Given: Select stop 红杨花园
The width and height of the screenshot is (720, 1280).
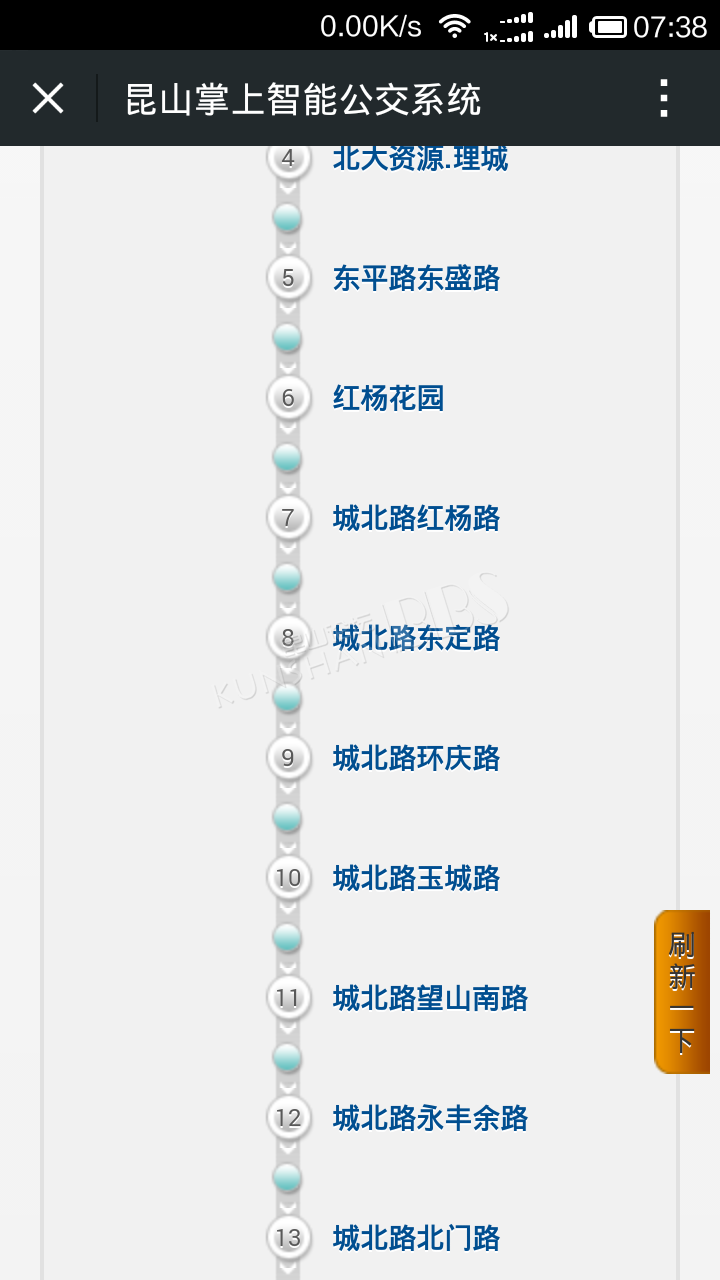Looking at the screenshot, I should (x=388, y=398).
